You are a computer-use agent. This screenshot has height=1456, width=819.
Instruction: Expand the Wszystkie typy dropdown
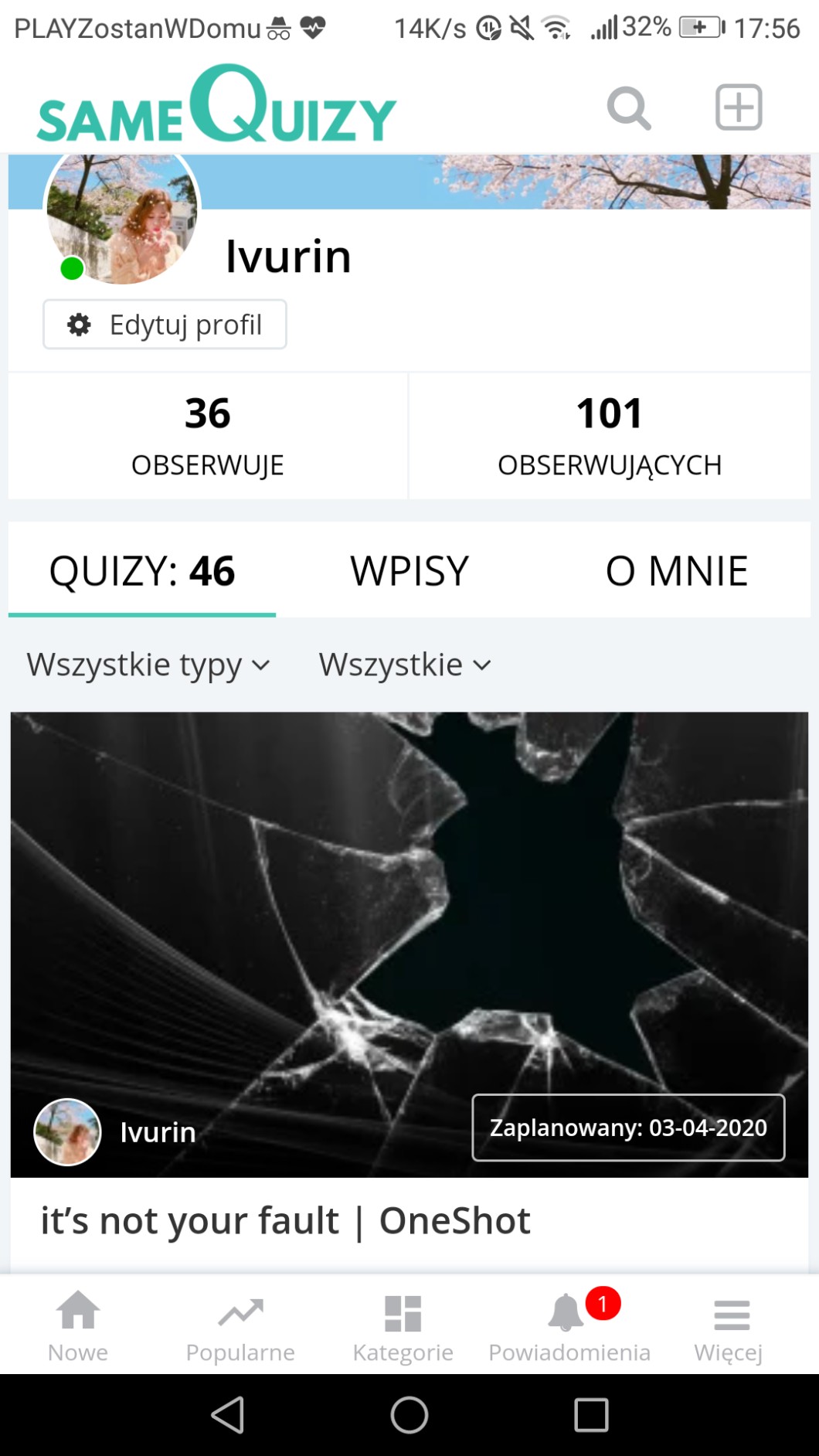[148, 665]
